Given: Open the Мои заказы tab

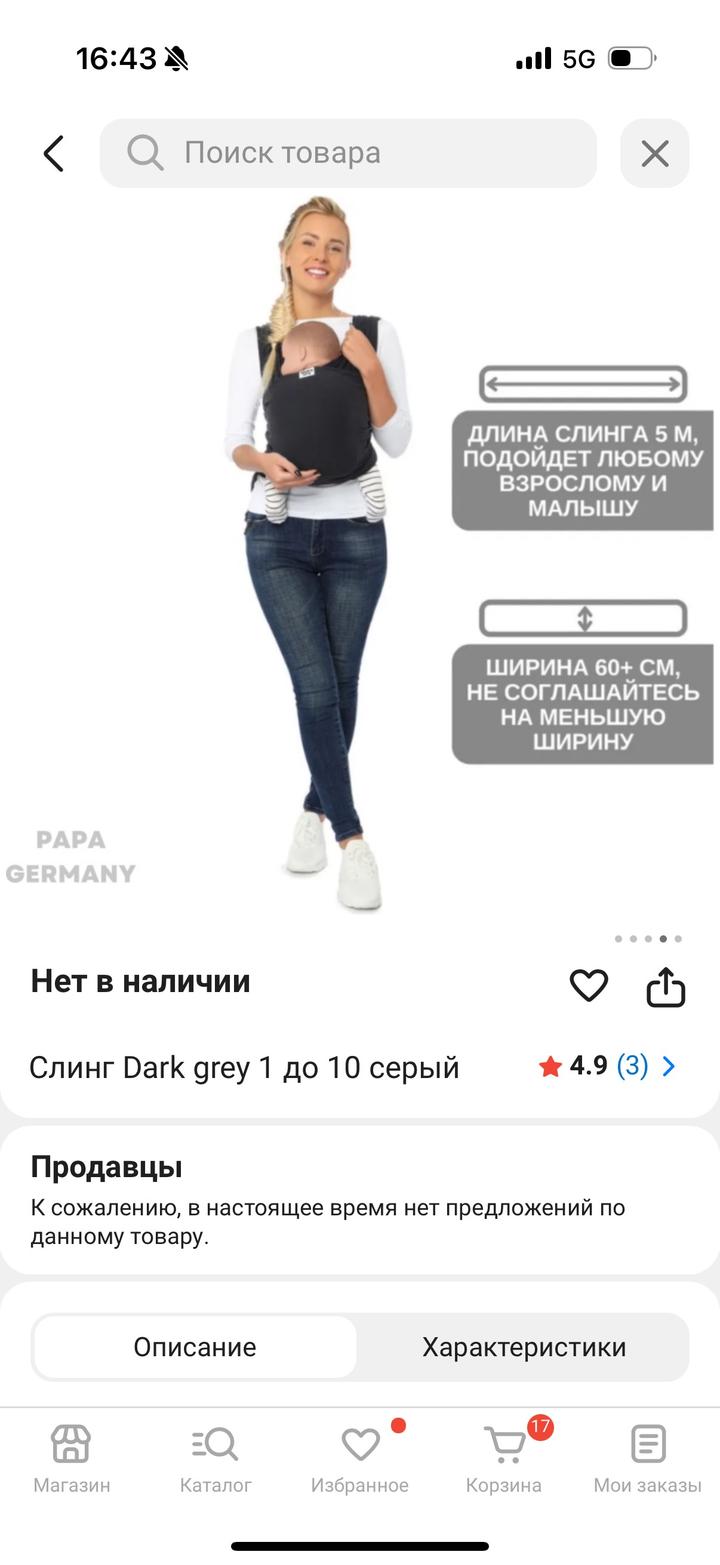Looking at the screenshot, I should click(x=647, y=1458).
